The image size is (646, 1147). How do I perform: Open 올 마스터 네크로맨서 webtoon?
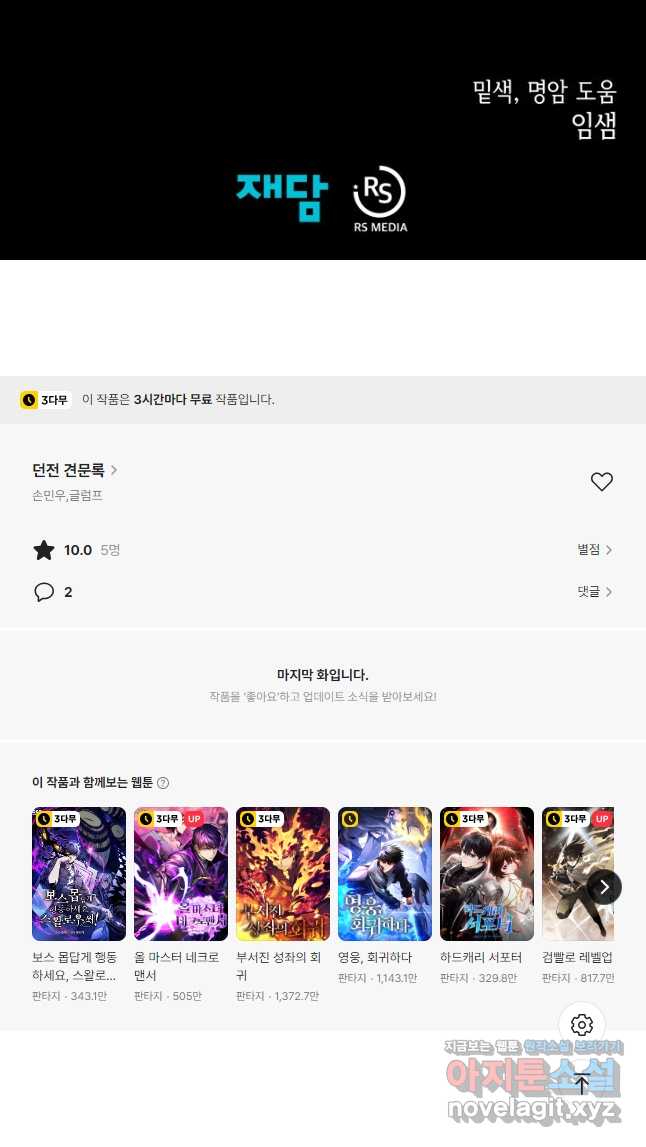click(181, 874)
